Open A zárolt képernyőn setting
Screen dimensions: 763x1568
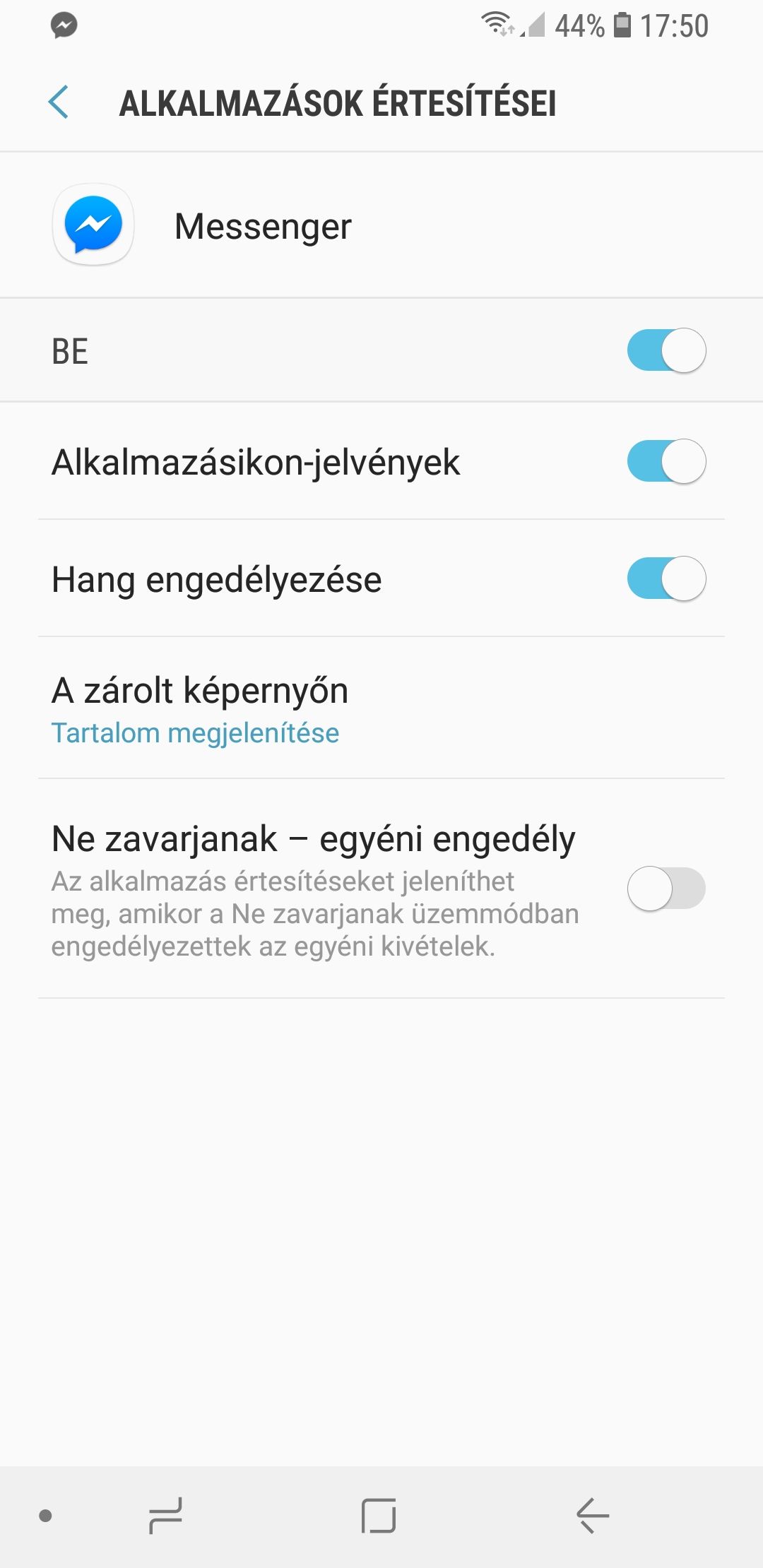coord(381,708)
